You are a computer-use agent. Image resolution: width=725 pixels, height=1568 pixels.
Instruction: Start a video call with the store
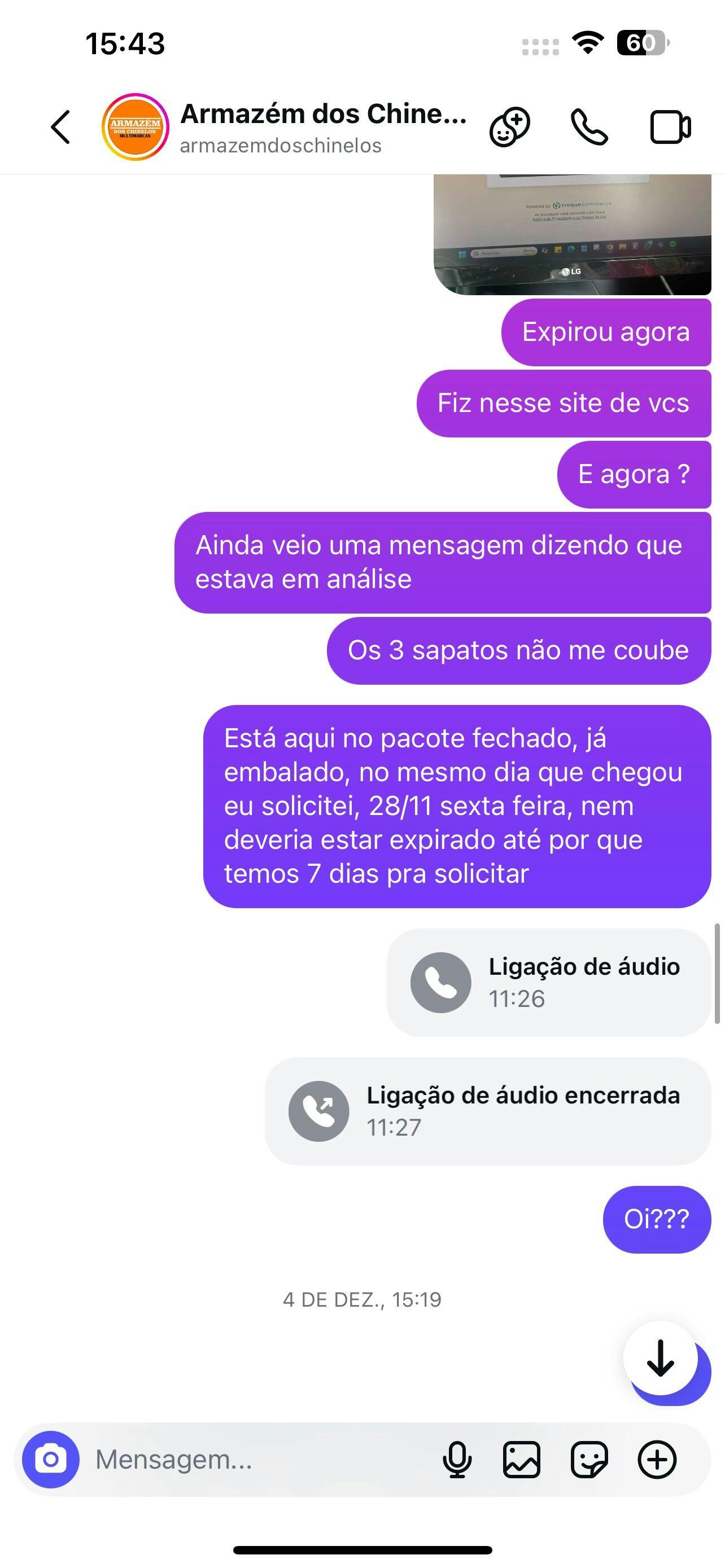(670, 127)
